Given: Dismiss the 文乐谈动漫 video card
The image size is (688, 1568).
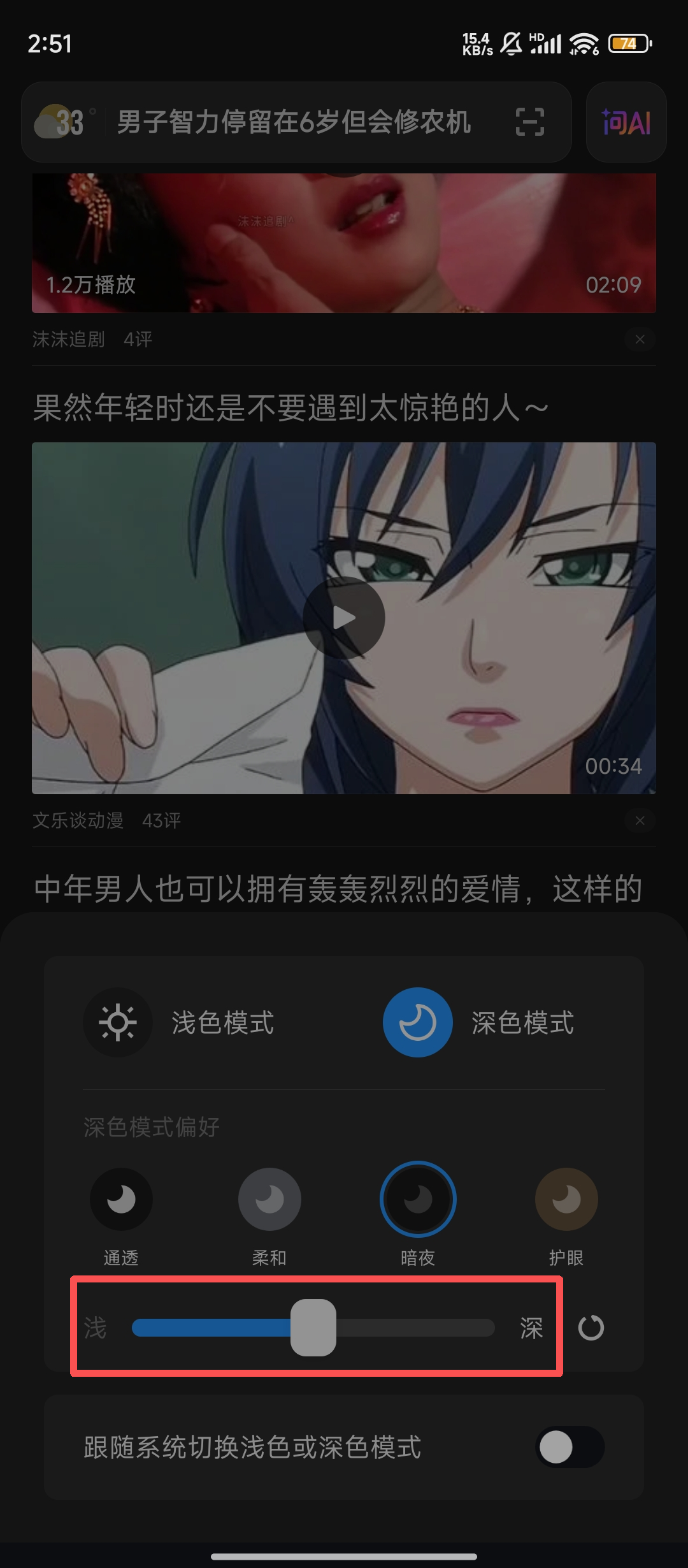Looking at the screenshot, I should (x=640, y=820).
